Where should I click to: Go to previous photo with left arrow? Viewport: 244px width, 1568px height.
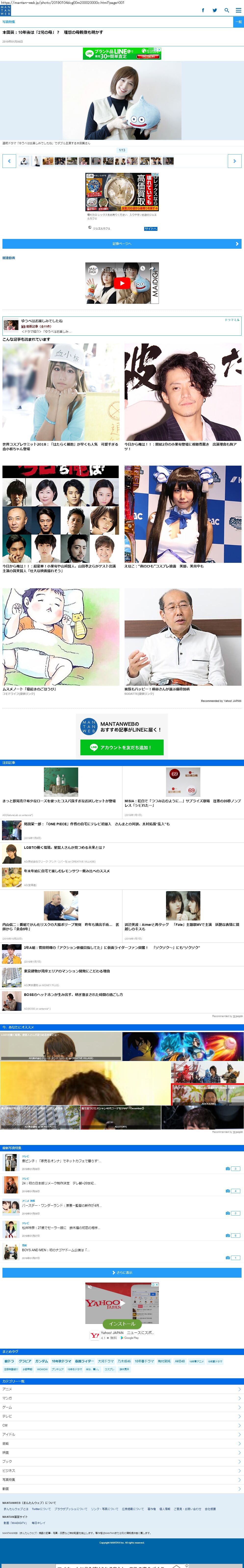coord(9,161)
